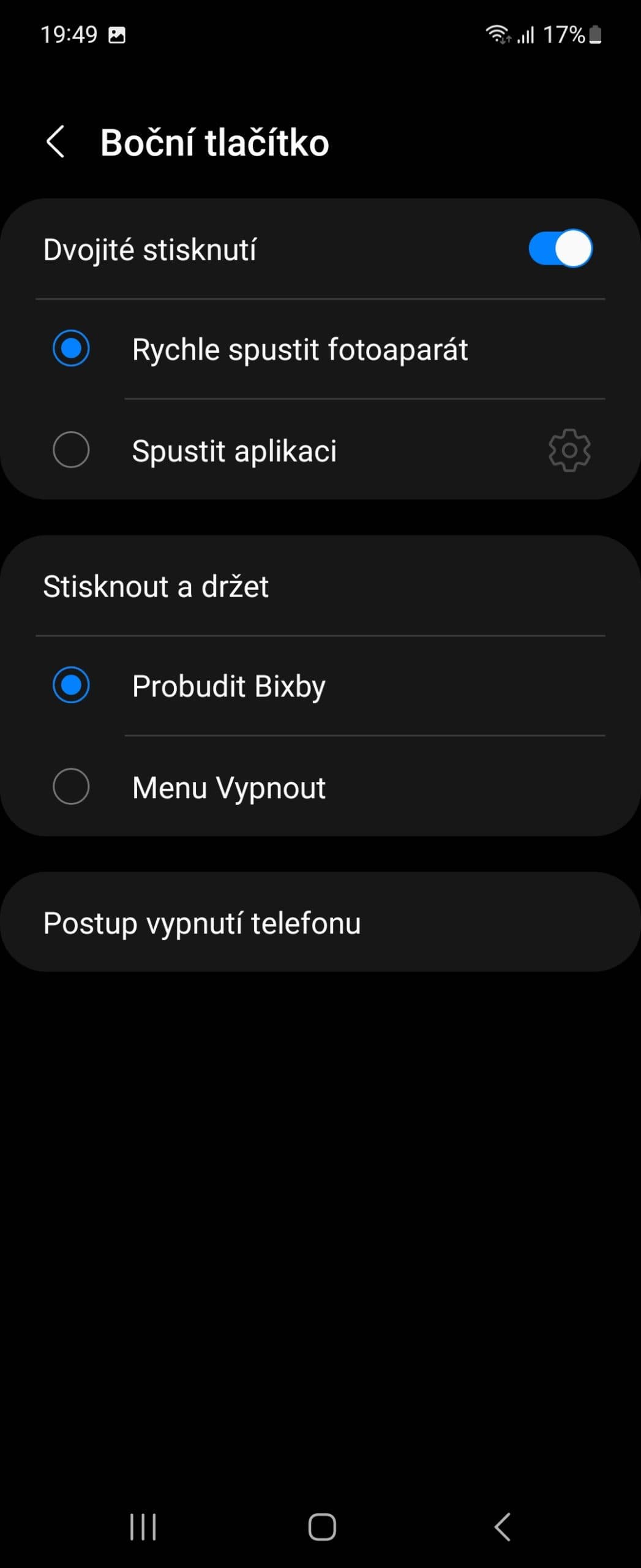Choose Menu Vypnout radio option

click(x=72, y=787)
